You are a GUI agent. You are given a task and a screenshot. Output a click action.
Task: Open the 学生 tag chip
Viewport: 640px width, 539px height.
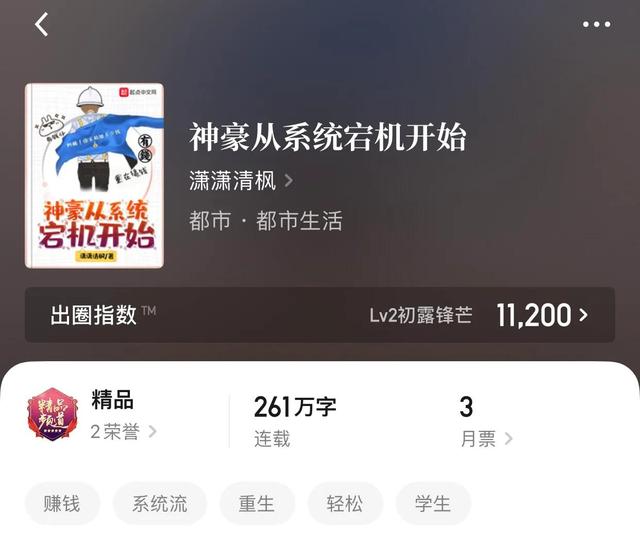[x=433, y=504]
